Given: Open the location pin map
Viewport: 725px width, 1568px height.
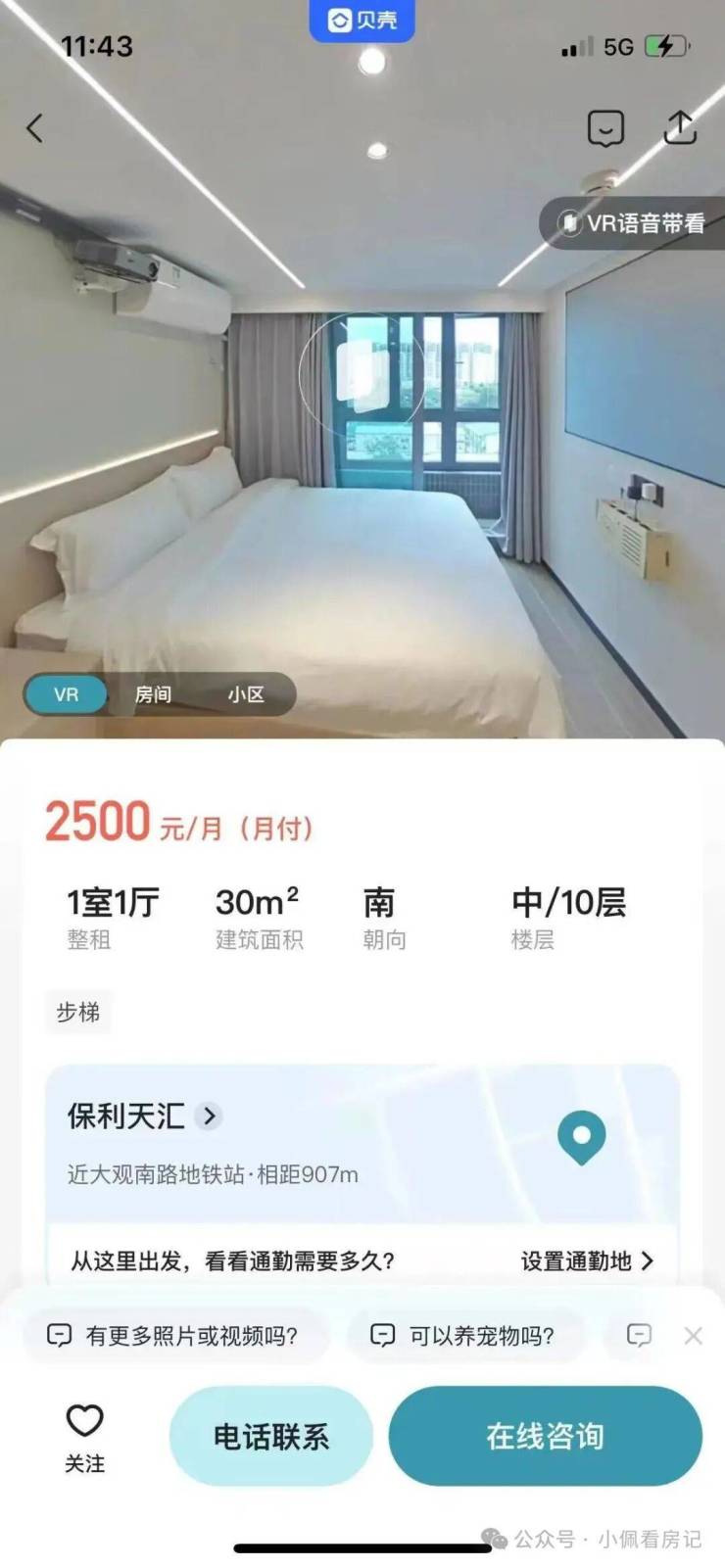Looking at the screenshot, I should (581, 1136).
